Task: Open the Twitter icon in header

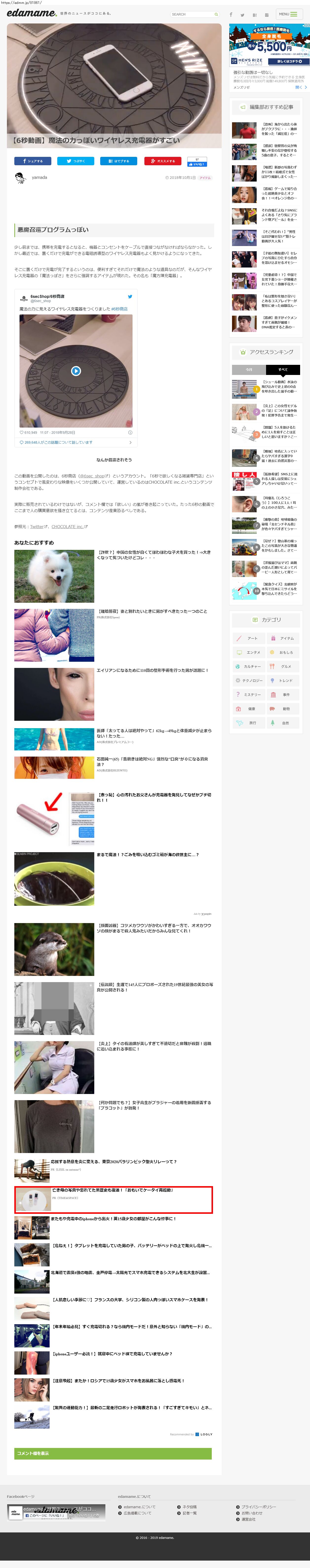Action: [243, 15]
